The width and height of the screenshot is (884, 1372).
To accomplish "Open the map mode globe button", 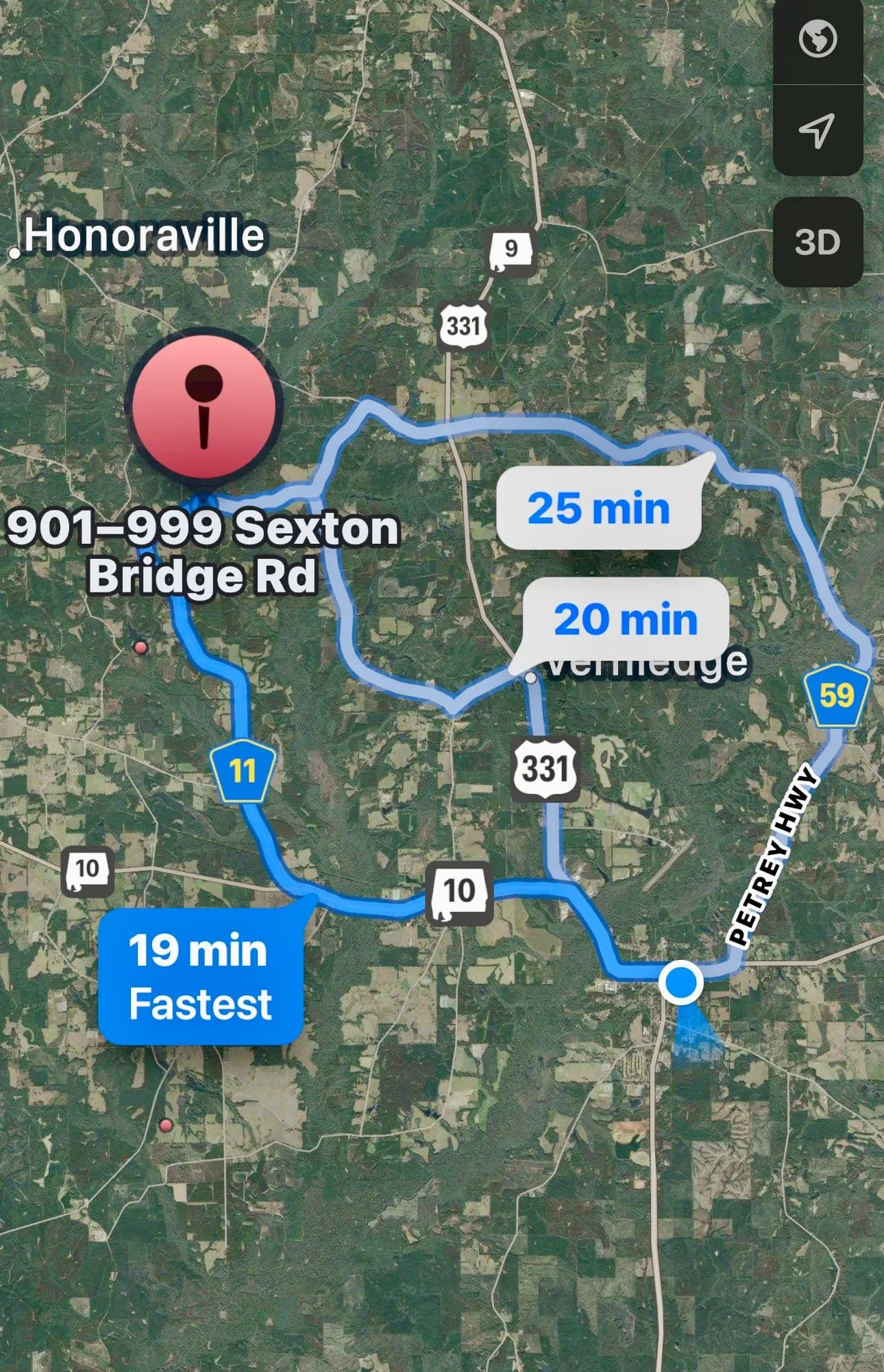I will pos(818,40).
